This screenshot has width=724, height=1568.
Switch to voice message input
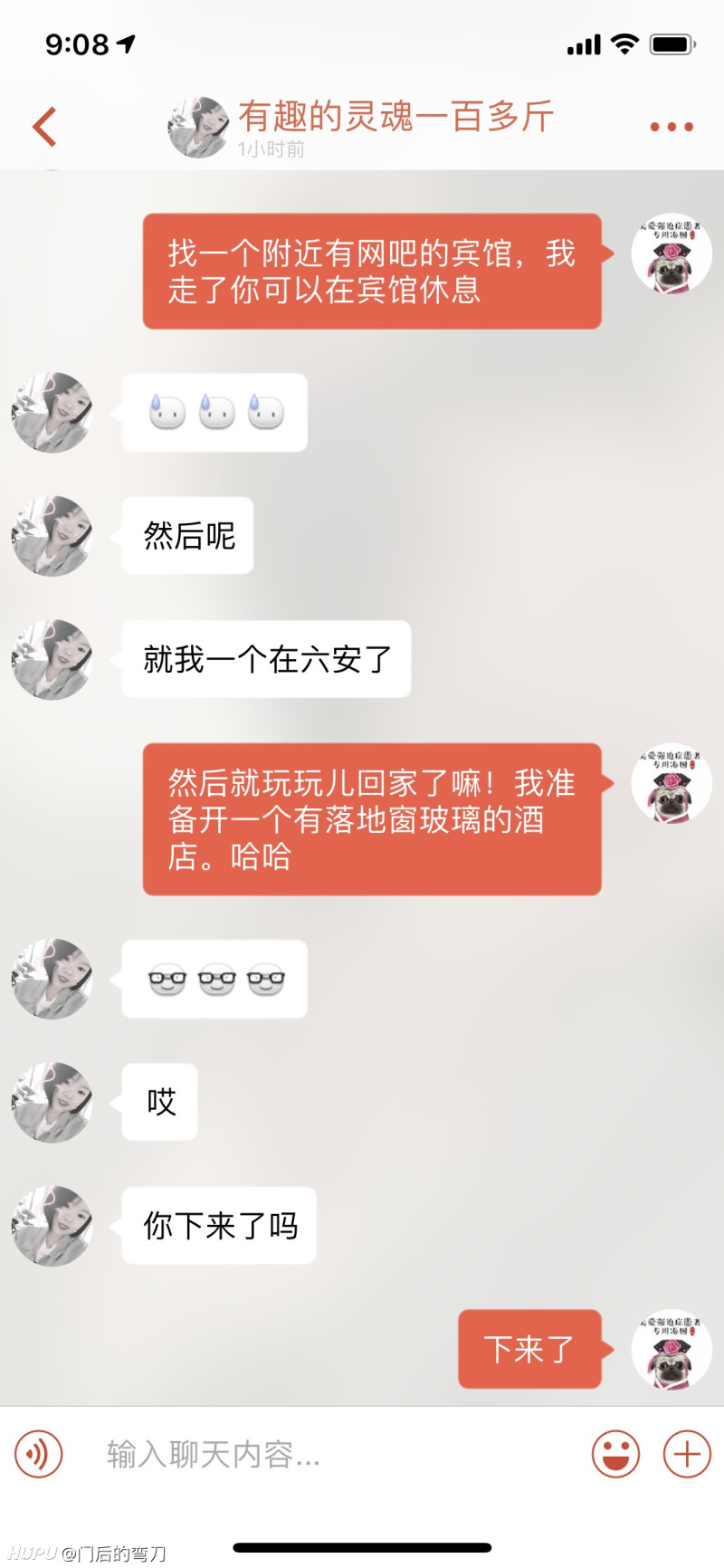39,1455
